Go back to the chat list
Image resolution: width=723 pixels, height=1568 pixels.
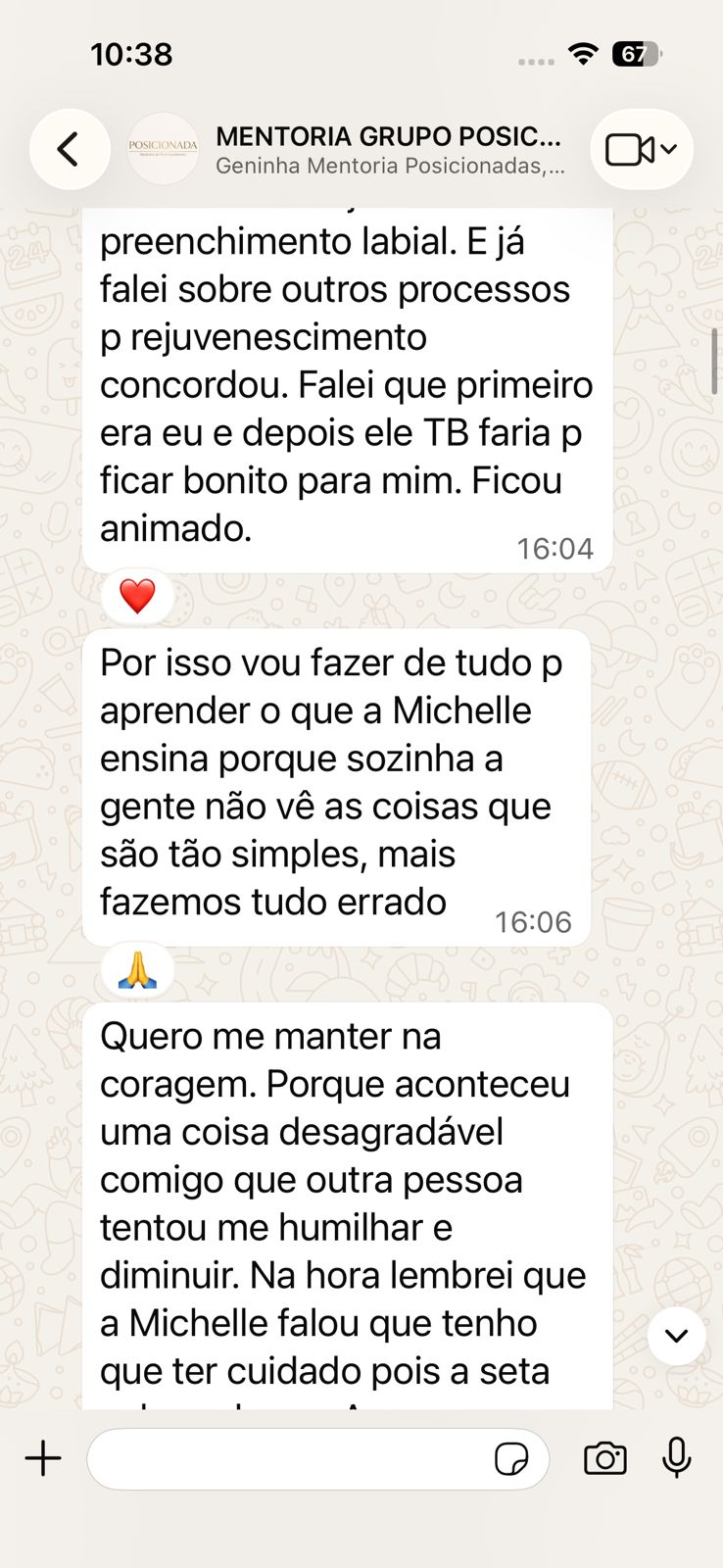[x=70, y=149]
